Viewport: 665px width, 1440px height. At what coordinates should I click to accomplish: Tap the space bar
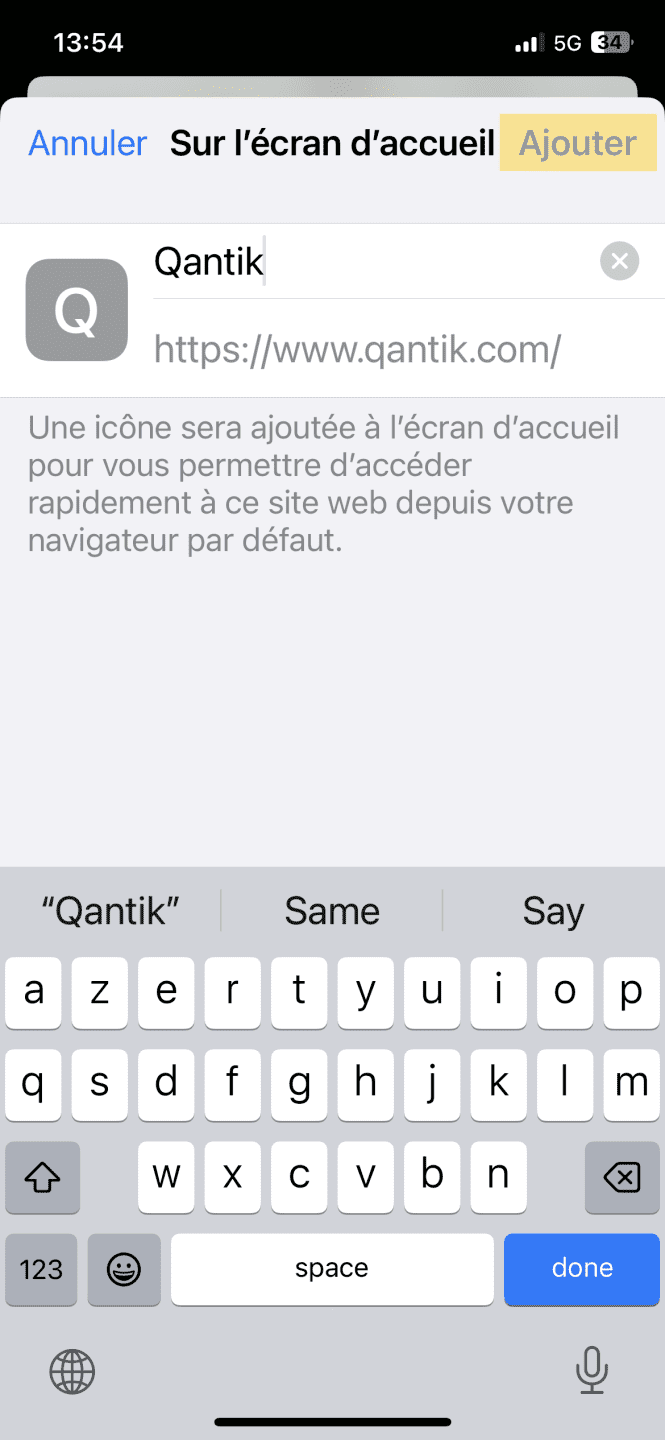(332, 1269)
